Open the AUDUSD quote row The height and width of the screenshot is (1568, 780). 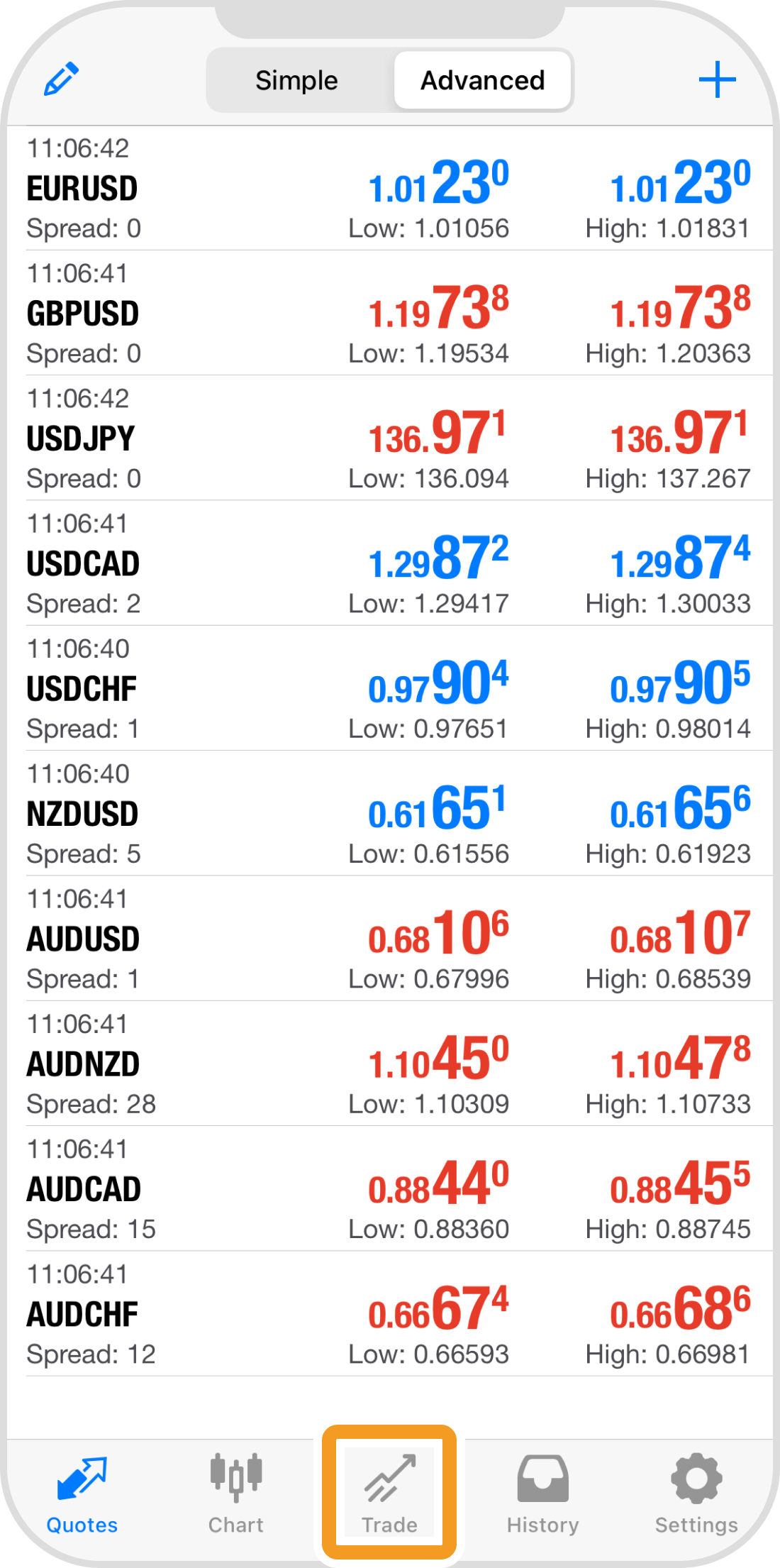click(389, 939)
